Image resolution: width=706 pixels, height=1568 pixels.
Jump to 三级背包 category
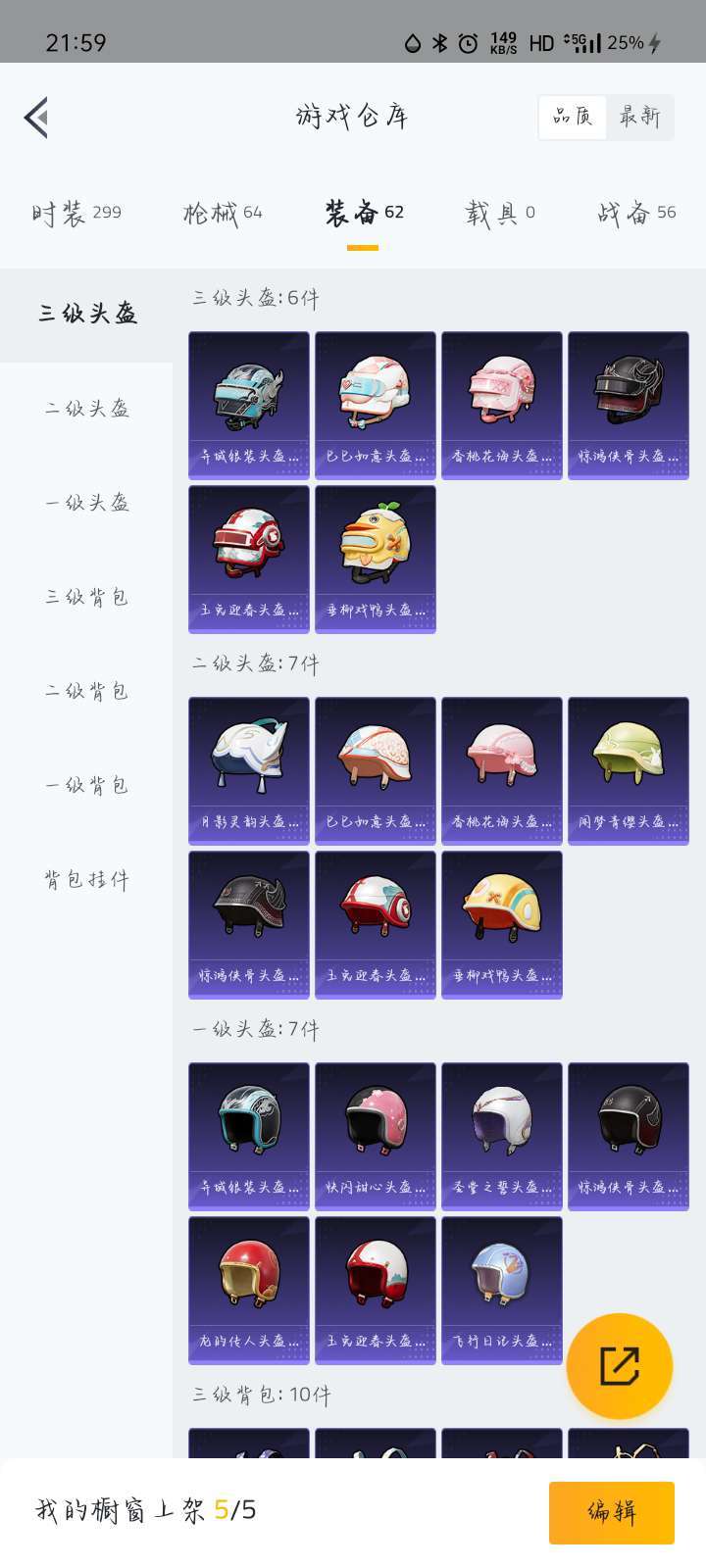(86, 597)
